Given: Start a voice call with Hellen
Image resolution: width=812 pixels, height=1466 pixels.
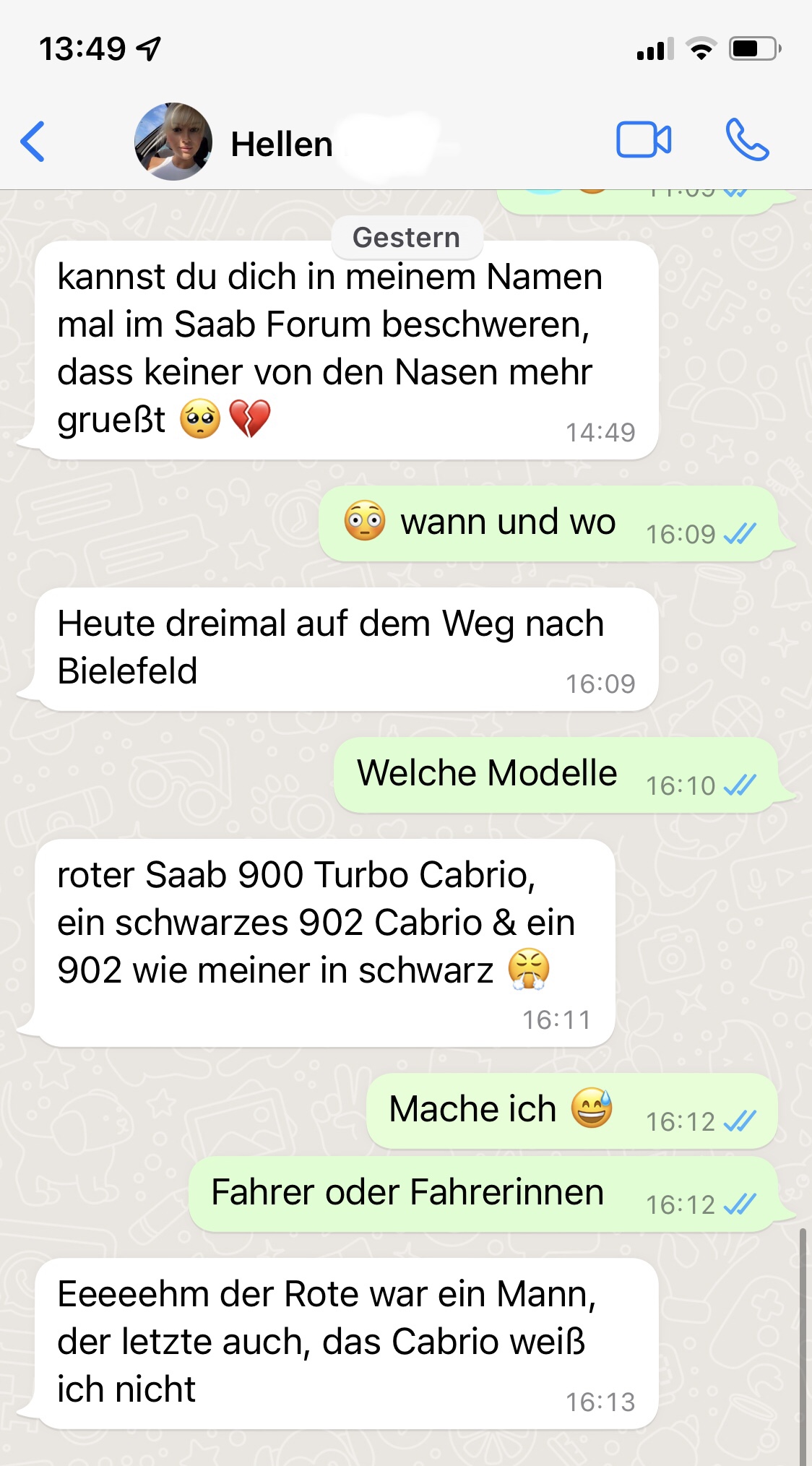Looking at the screenshot, I should point(747,139).
